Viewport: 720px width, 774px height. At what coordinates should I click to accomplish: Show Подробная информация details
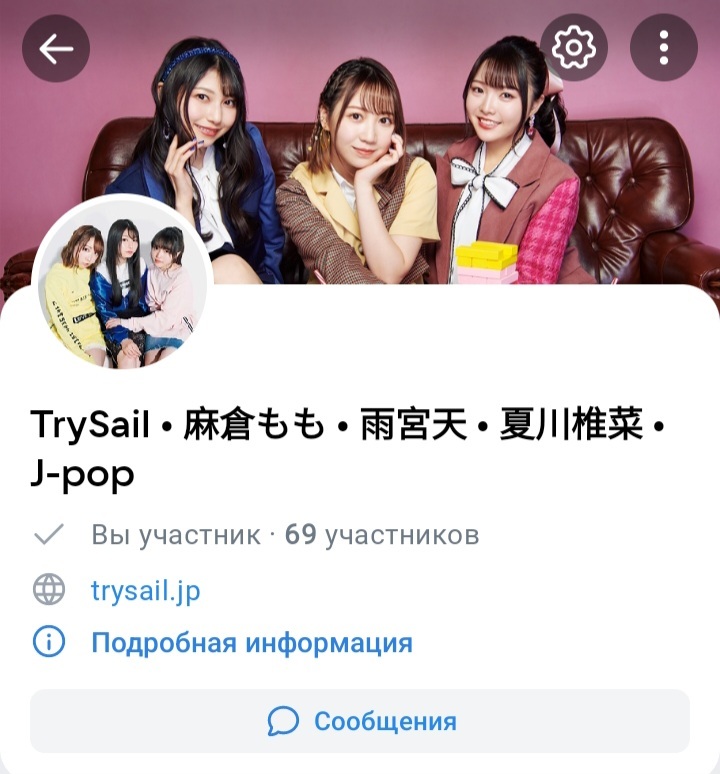251,643
